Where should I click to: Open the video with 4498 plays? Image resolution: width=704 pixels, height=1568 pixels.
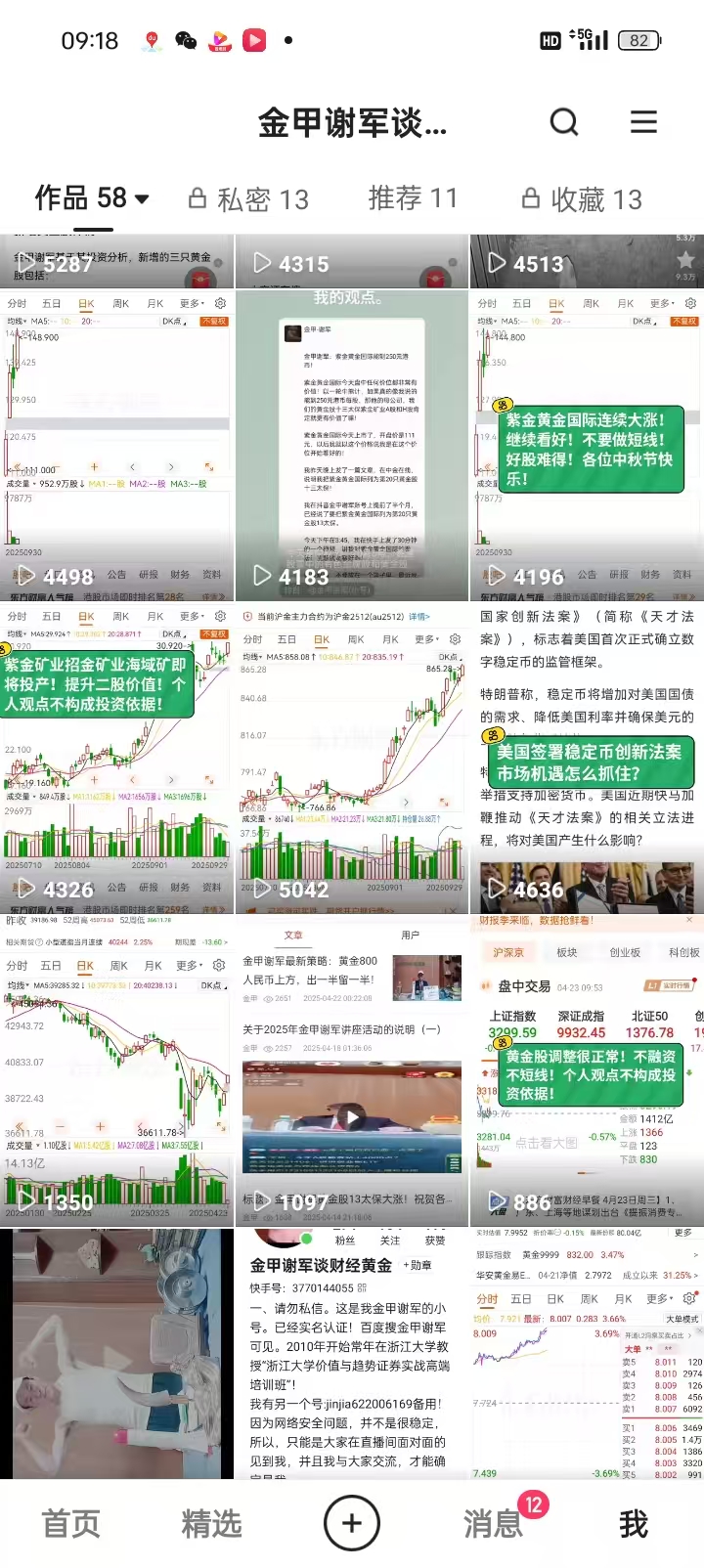(116, 445)
